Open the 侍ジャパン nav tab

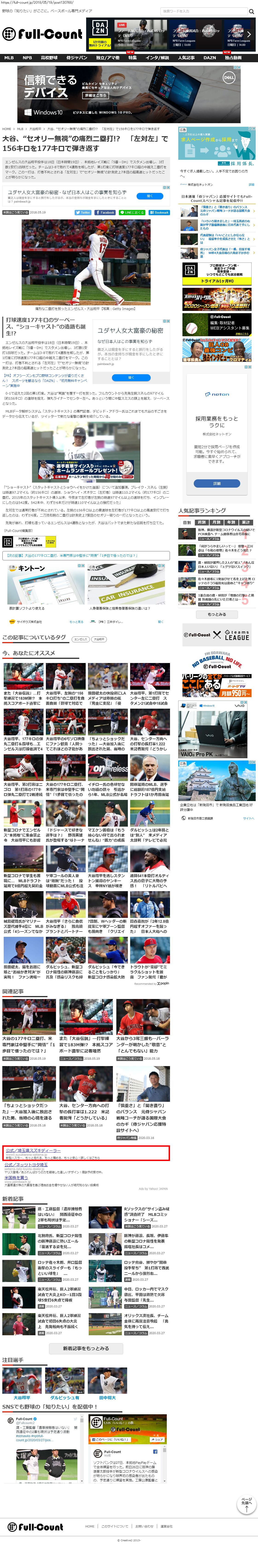[77, 58]
